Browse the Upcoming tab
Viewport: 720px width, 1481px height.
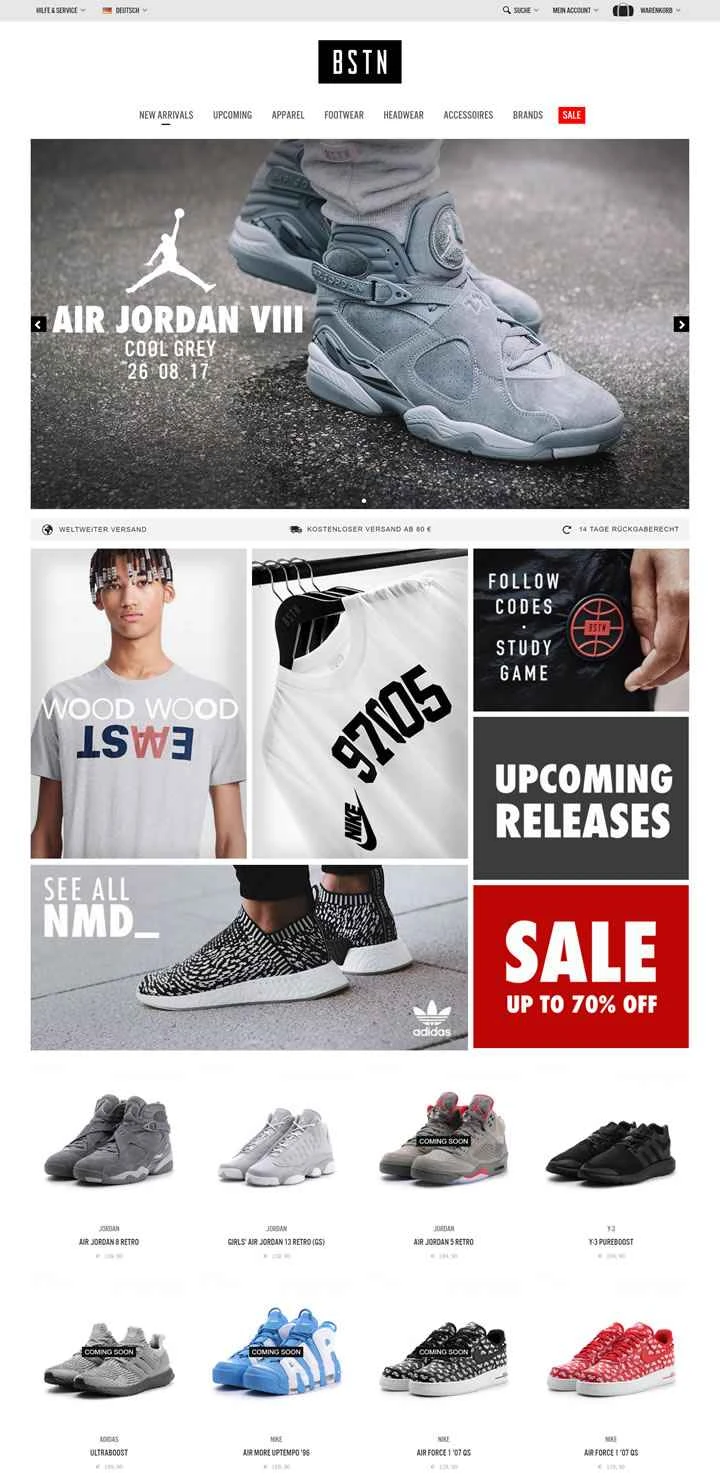pos(232,115)
